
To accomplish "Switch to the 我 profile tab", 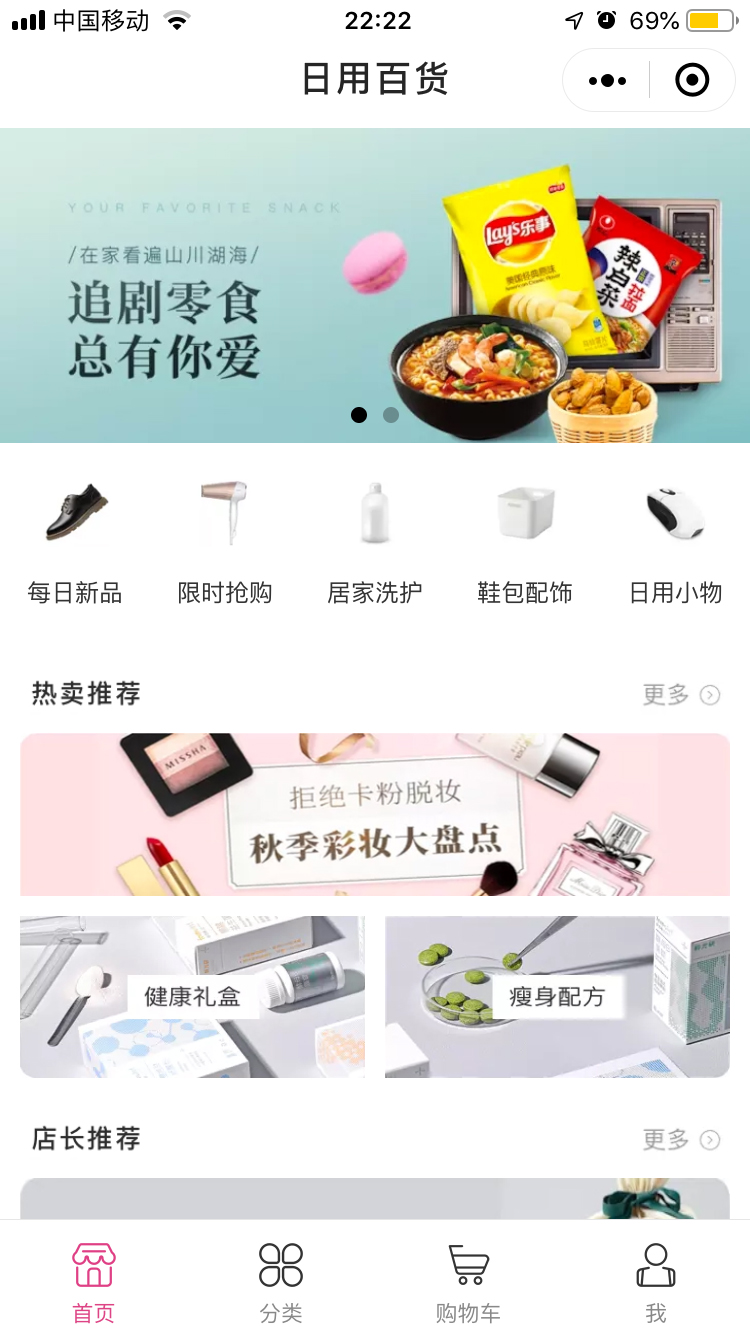I will [656, 1282].
